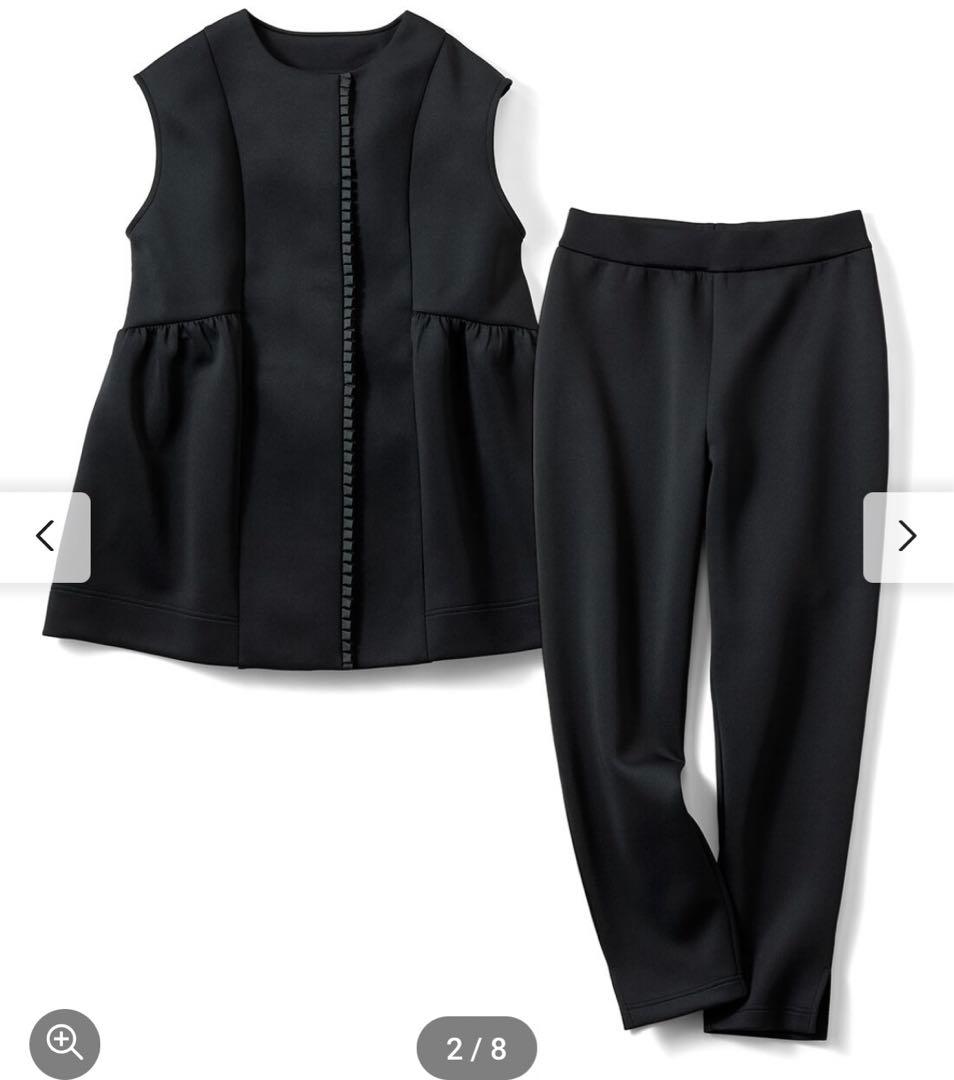Go to the previous product image

point(45,537)
